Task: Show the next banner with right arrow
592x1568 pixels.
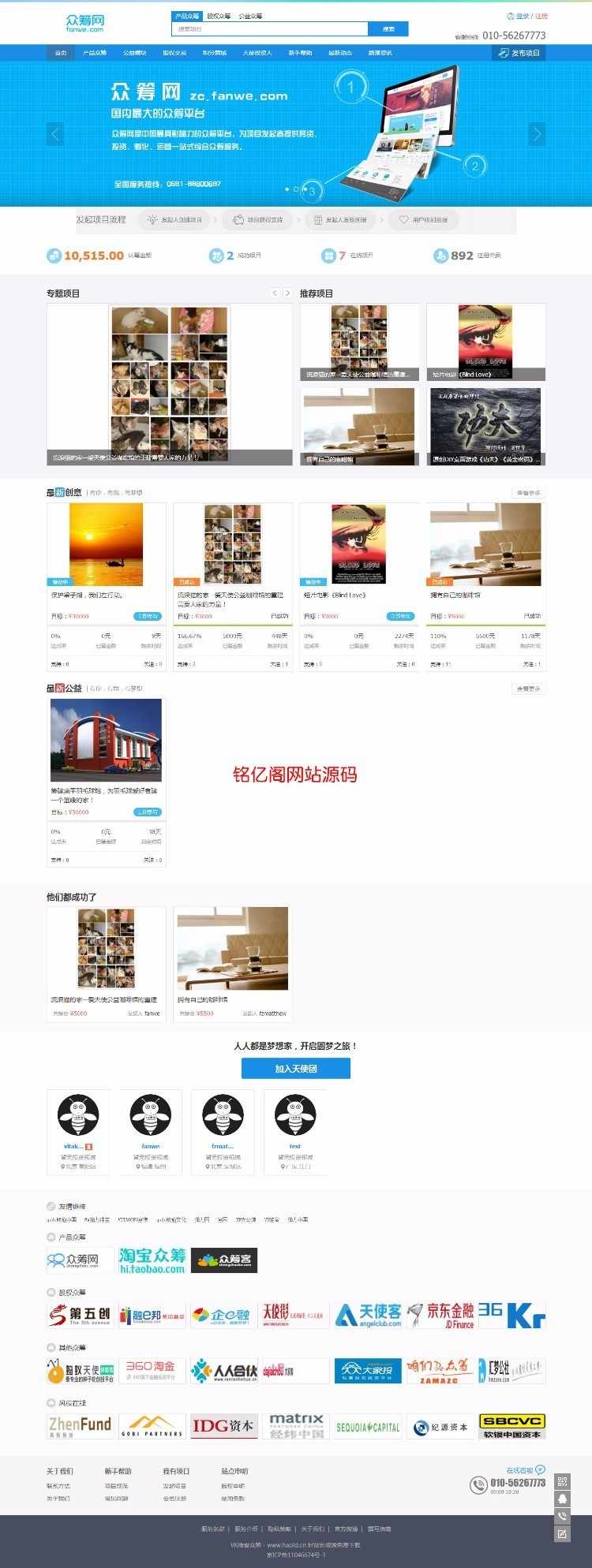Action: click(536, 134)
